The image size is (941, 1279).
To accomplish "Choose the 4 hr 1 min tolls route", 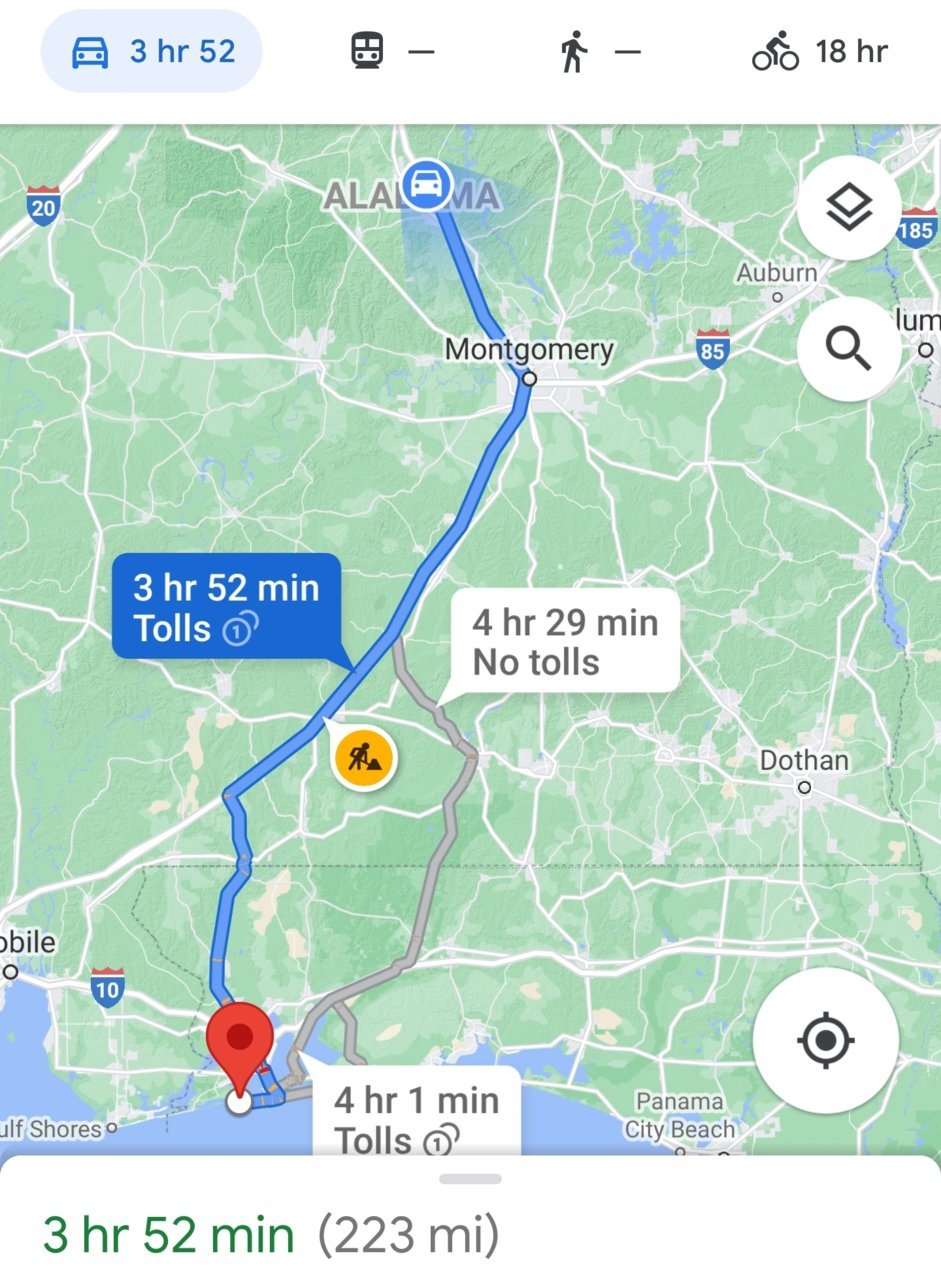I will 416,1118.
